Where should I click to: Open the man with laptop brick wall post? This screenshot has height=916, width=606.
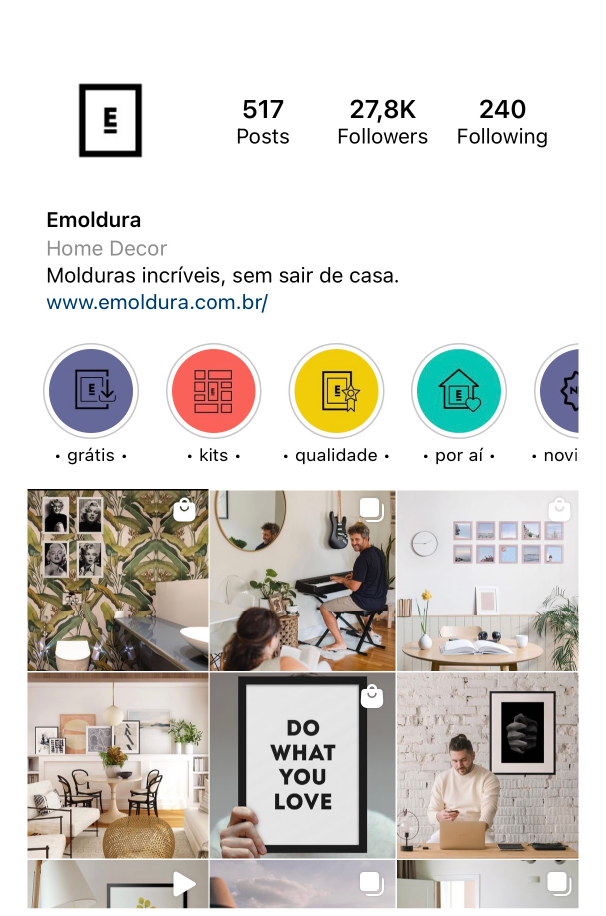[x=488, y=765]
